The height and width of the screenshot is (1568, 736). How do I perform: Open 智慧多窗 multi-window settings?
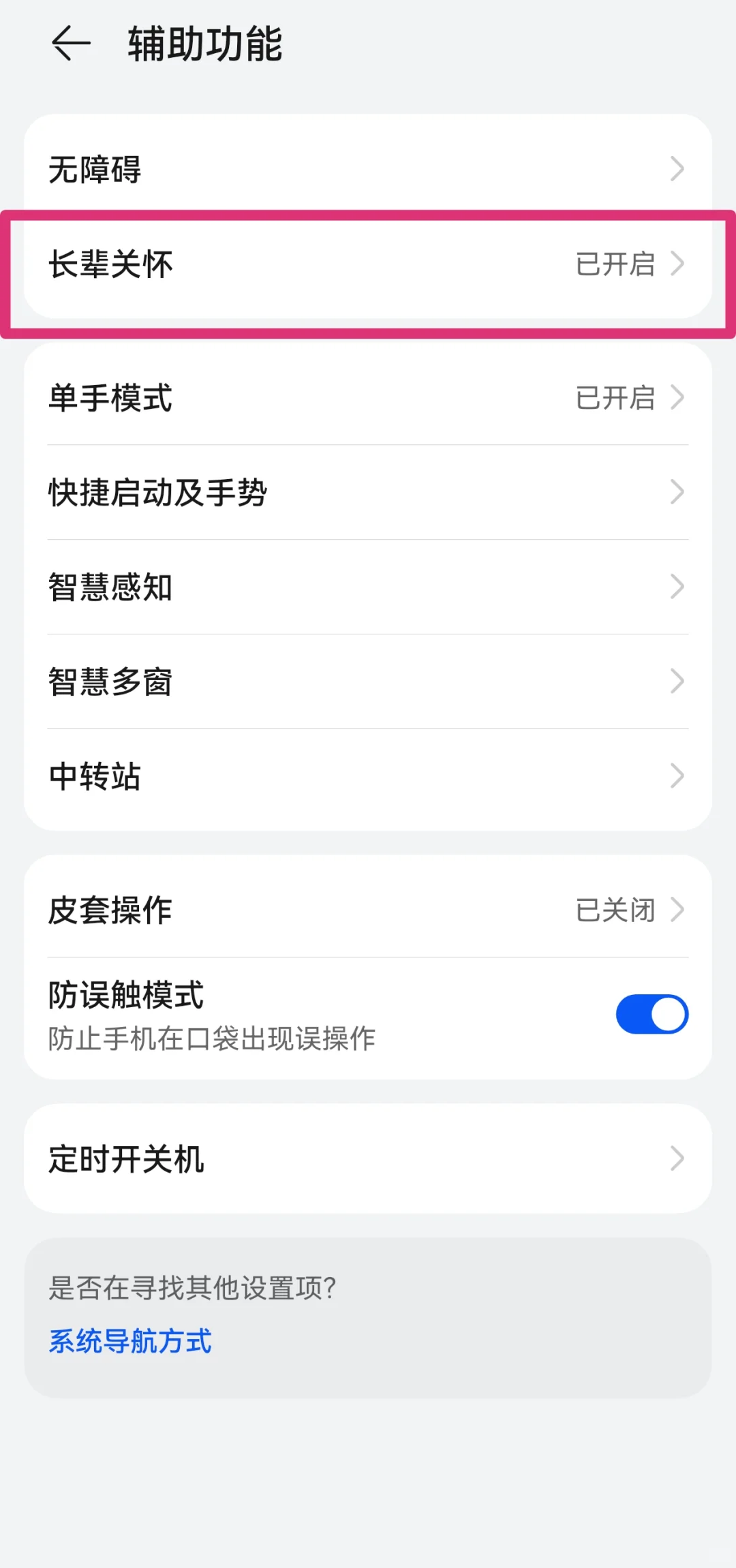point(368,681)
